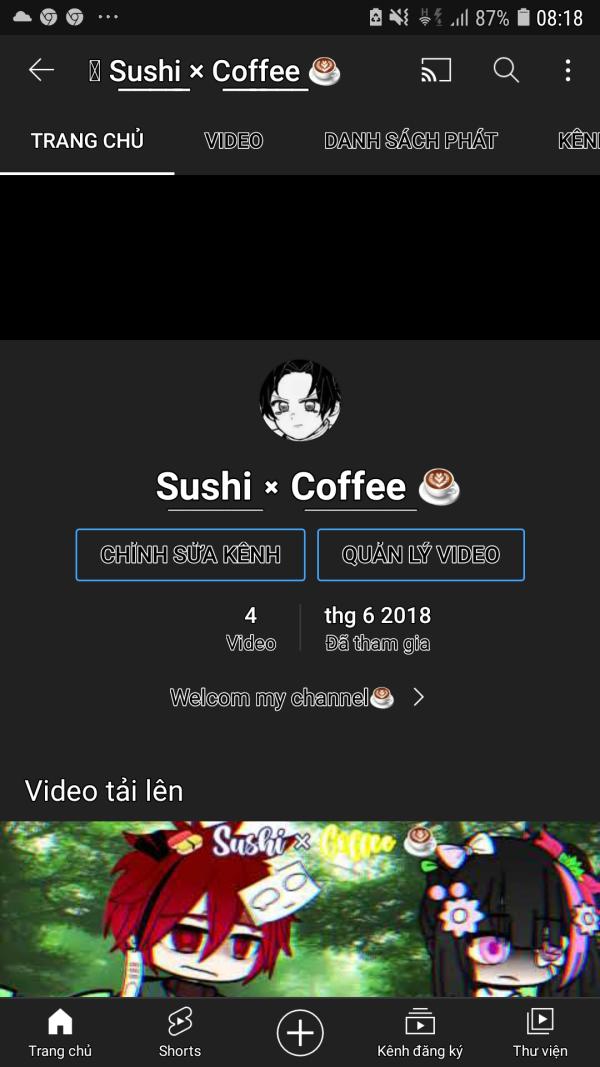Tap the plus create button
Viewport: 600px width, 1067px height.
(x=300, y=1032)
